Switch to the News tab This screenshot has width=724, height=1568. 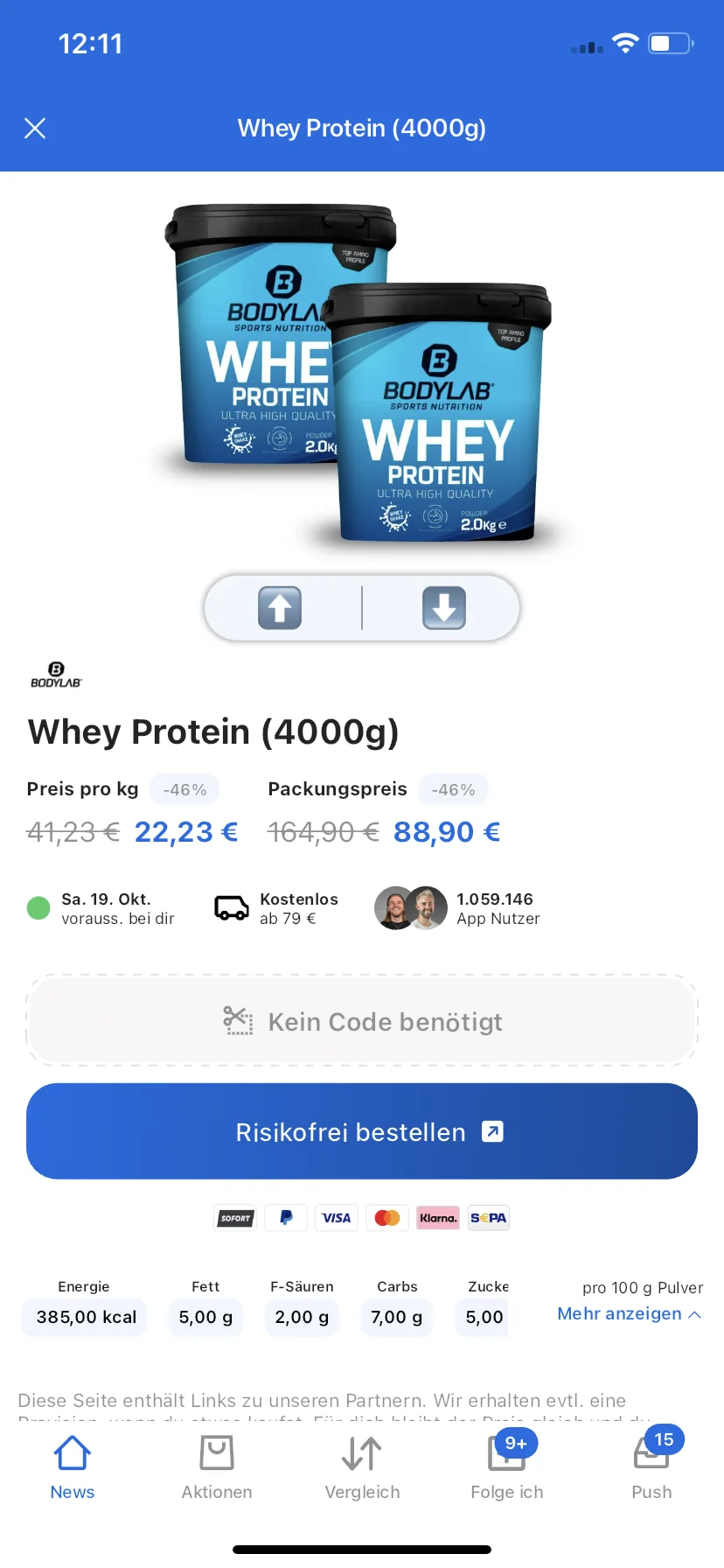[73, 1468]
